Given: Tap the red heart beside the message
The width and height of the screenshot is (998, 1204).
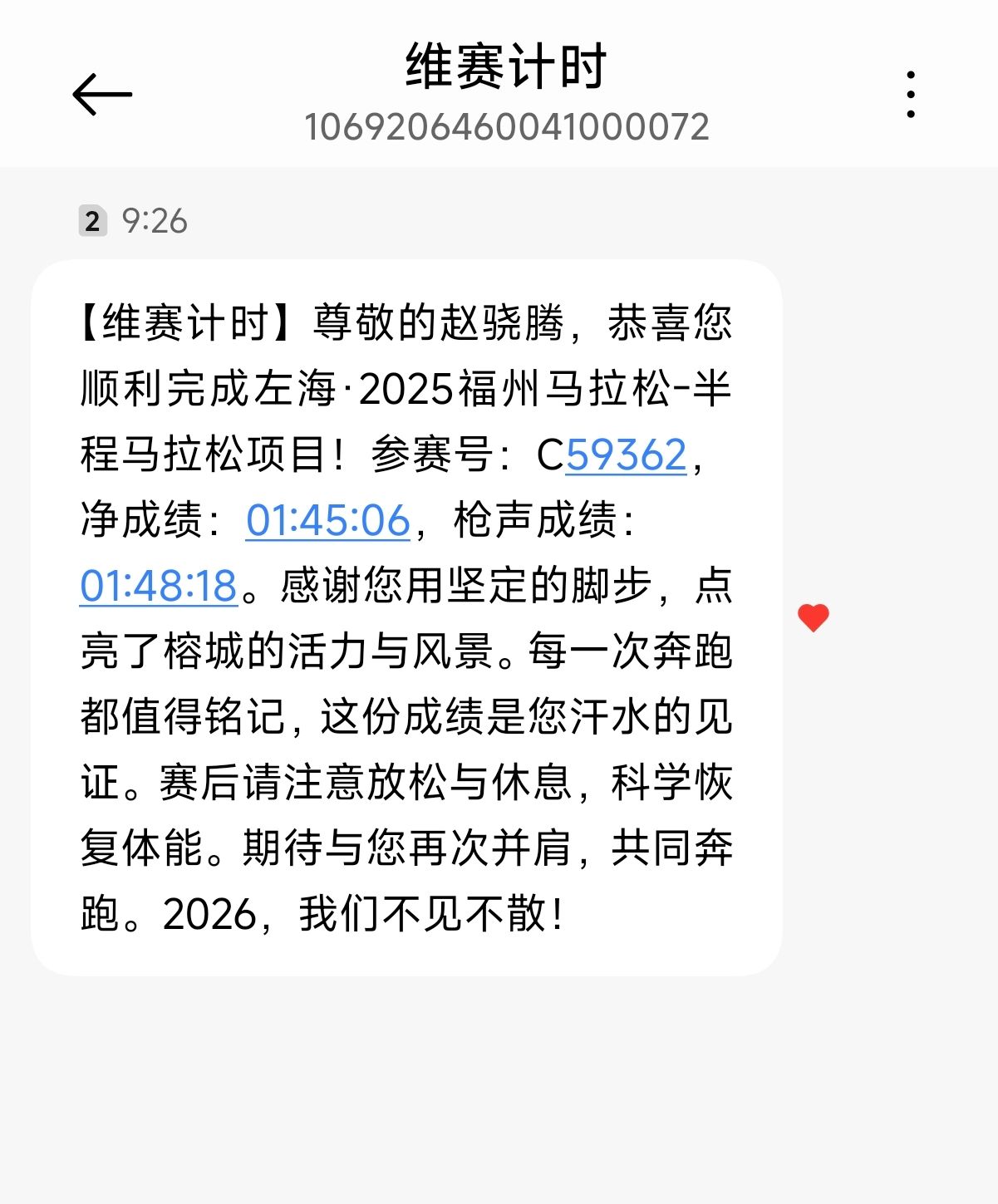Looking at the screenshot, I should 813,617.
